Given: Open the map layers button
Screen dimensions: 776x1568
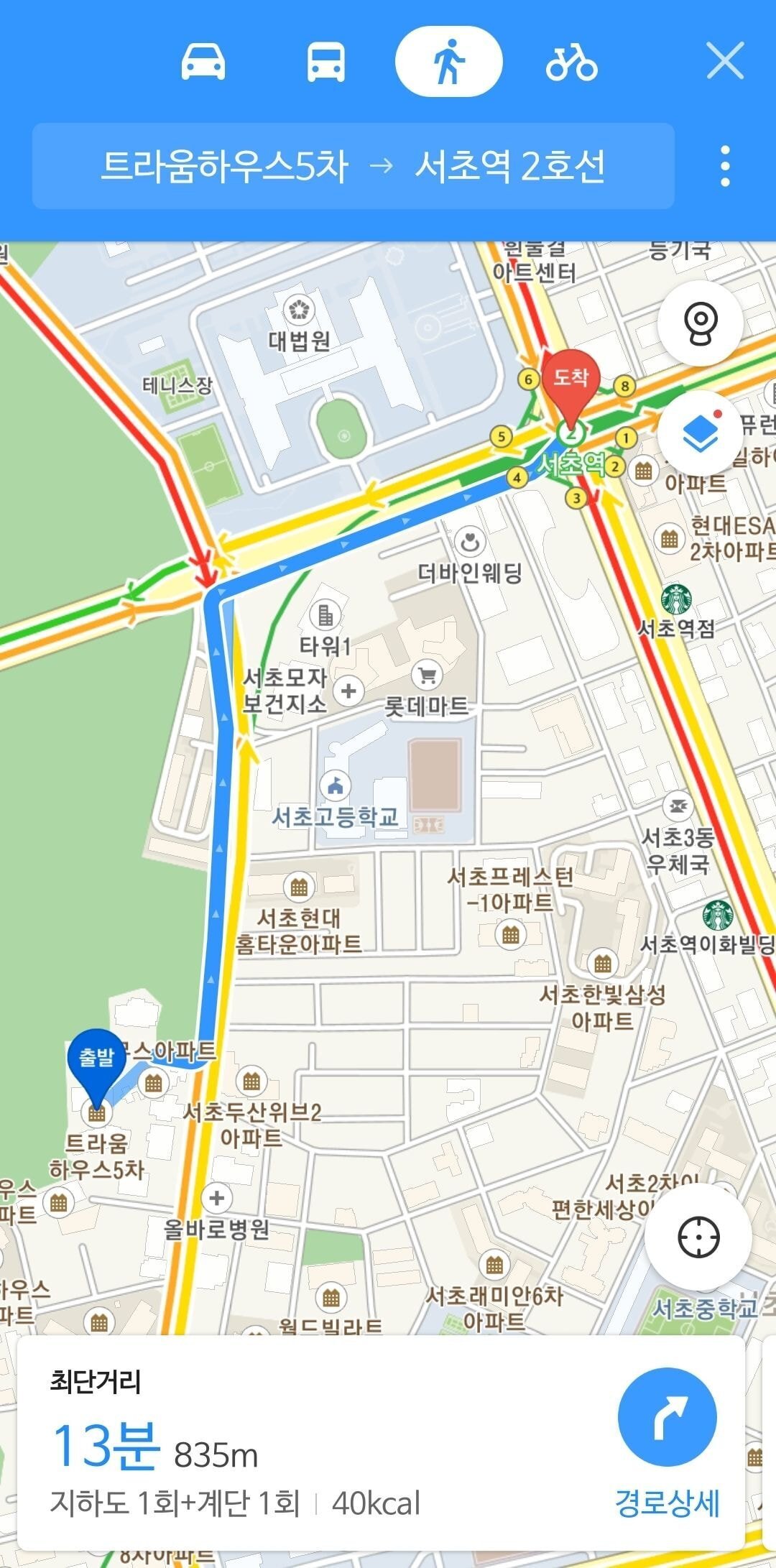Looking at the screenshot, I should (x=700, y=433).
